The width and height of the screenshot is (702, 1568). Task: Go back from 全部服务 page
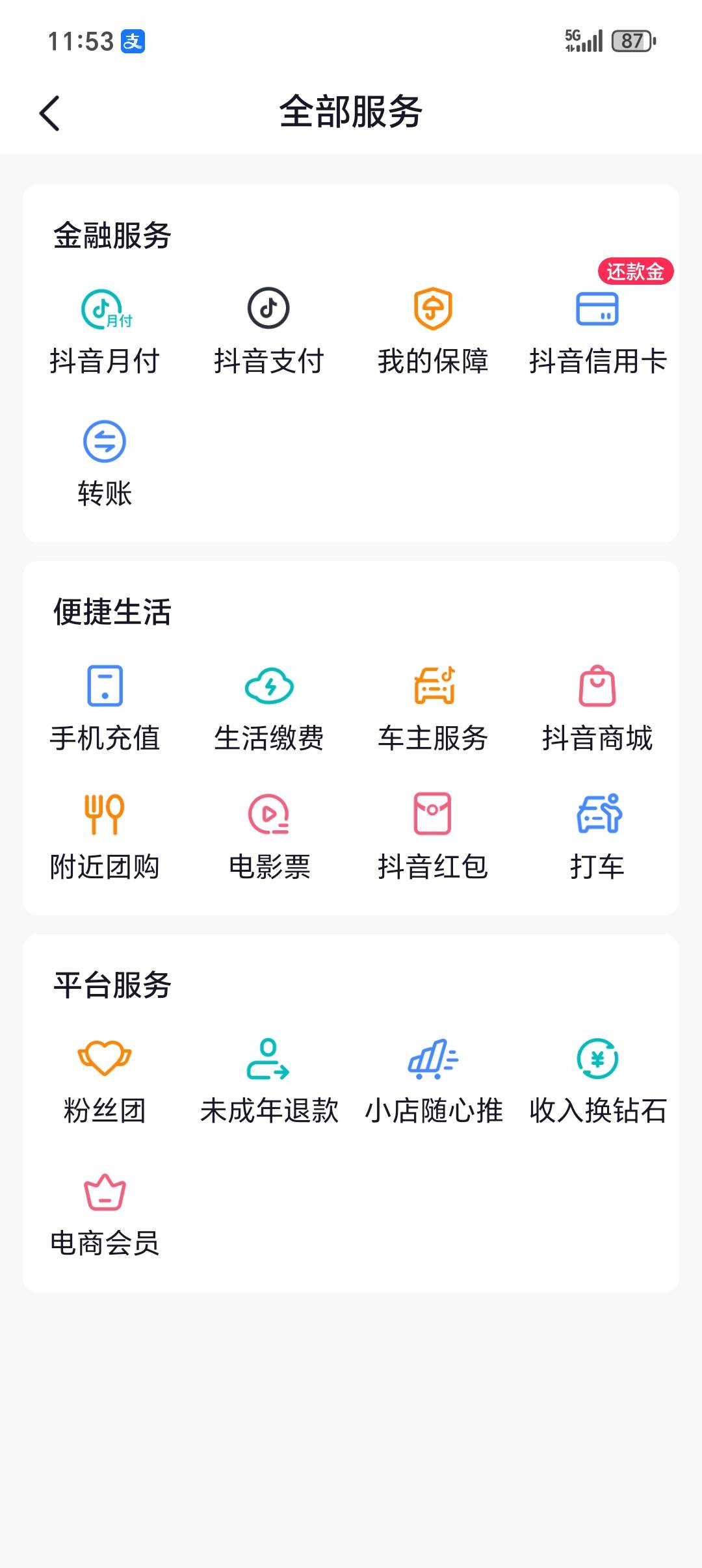click(x=49, y=113)
